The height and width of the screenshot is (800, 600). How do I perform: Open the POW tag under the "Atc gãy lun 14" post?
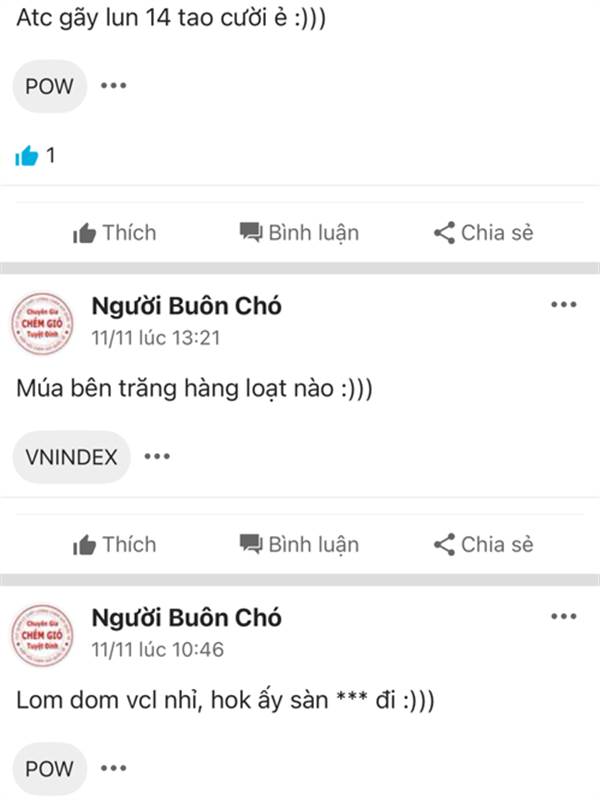[49, 86]
